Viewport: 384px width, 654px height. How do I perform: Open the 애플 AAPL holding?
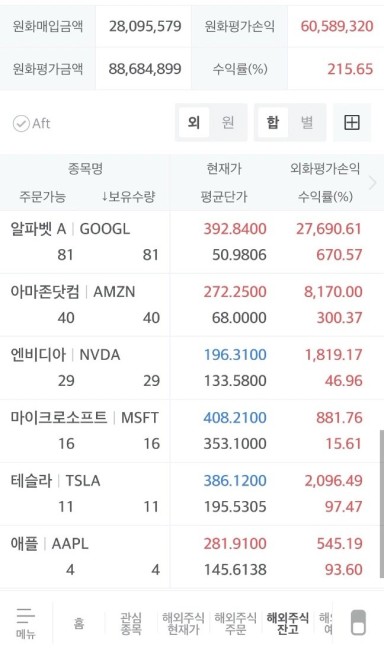(192, 557)
